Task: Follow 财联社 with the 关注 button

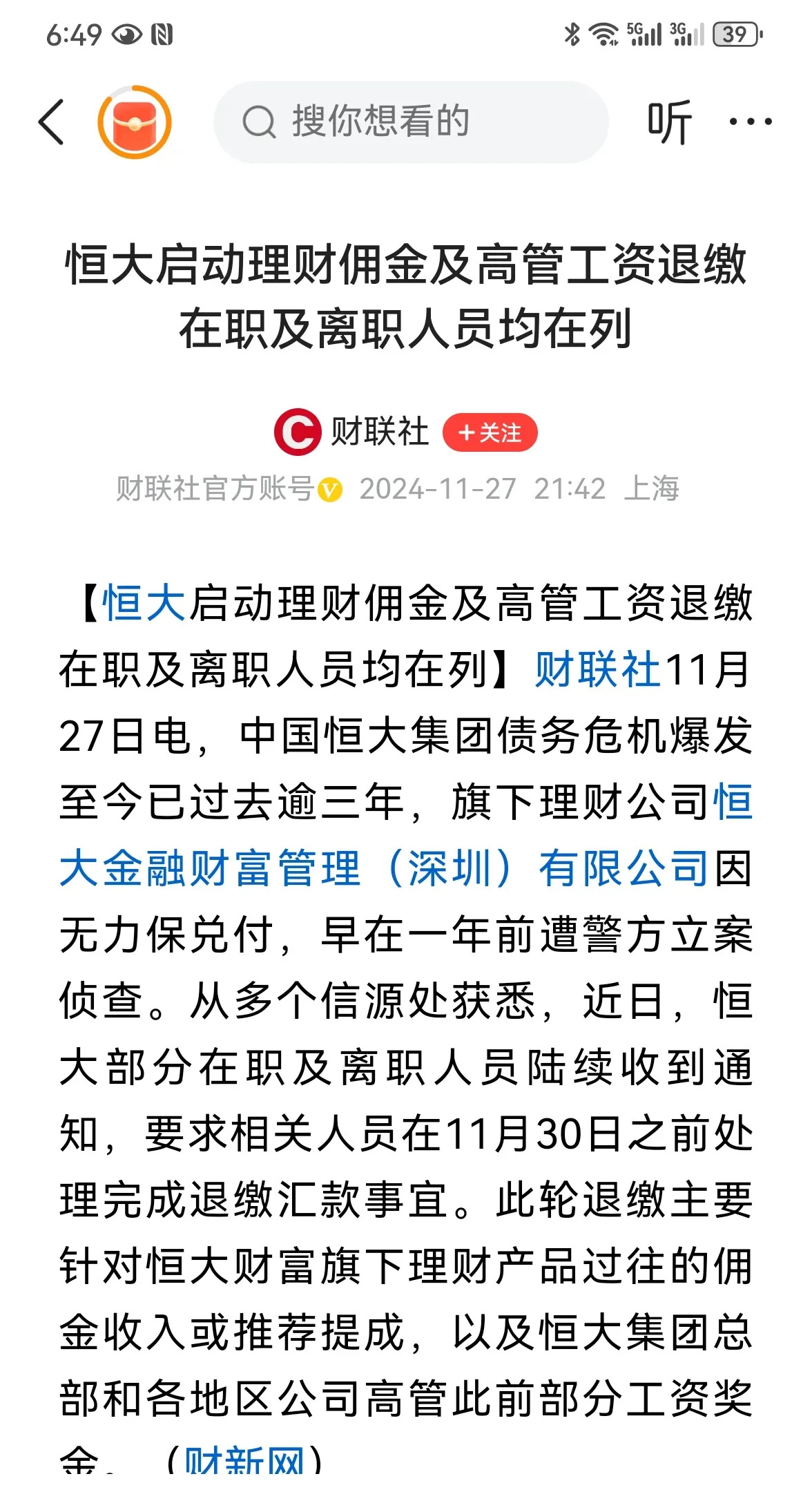Action: [x=490, y=433]
